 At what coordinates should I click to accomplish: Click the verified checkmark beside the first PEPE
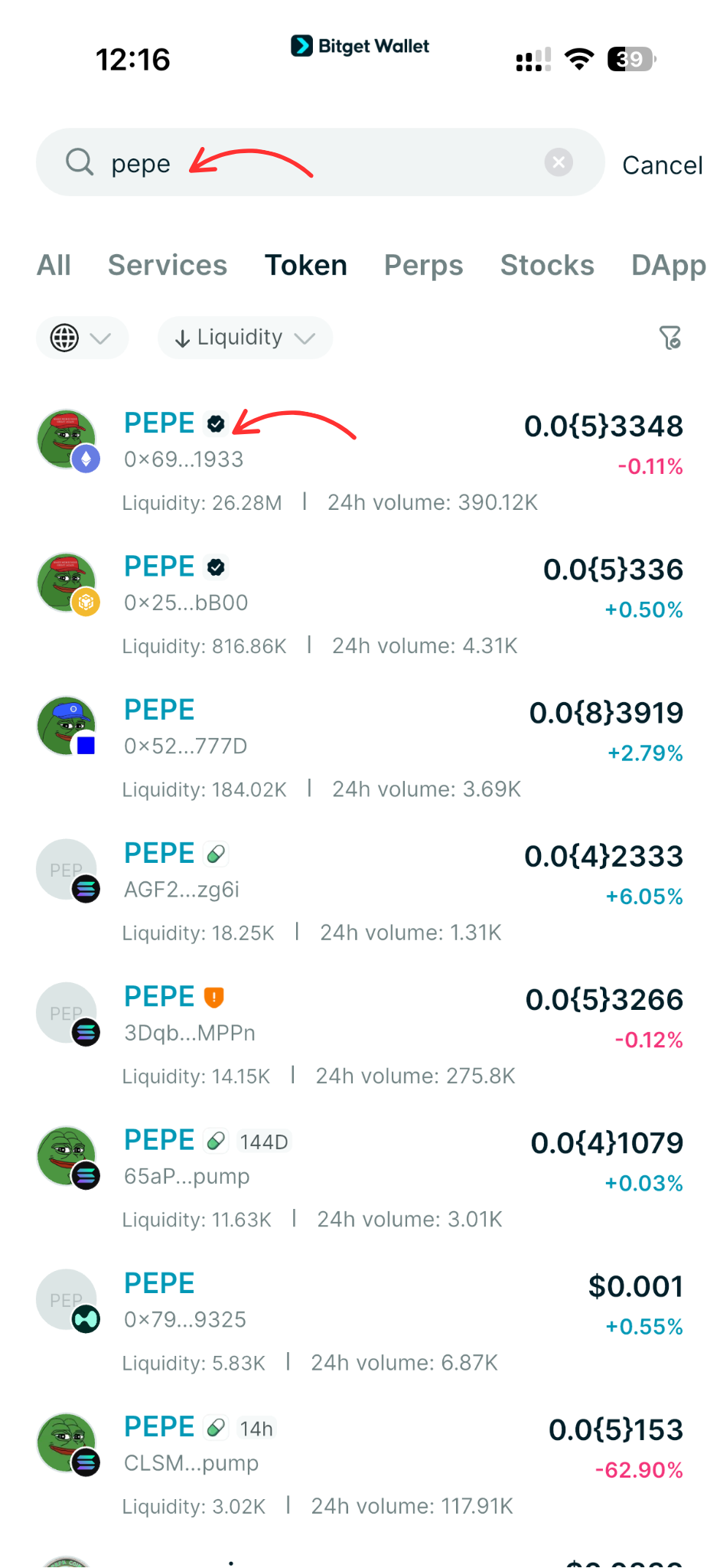coord(215,423)
